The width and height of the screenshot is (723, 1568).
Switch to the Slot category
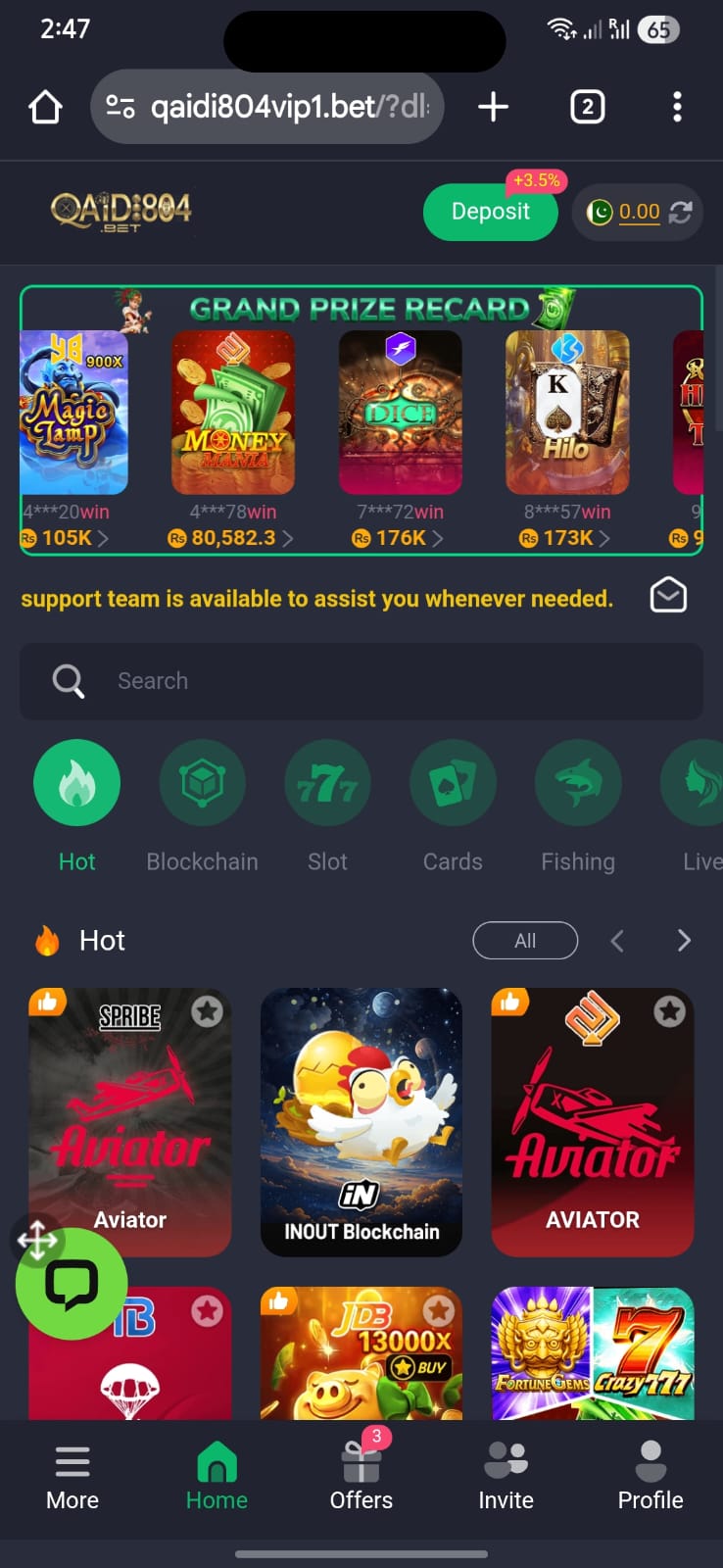pyautogui.click(x=327, y=783)
